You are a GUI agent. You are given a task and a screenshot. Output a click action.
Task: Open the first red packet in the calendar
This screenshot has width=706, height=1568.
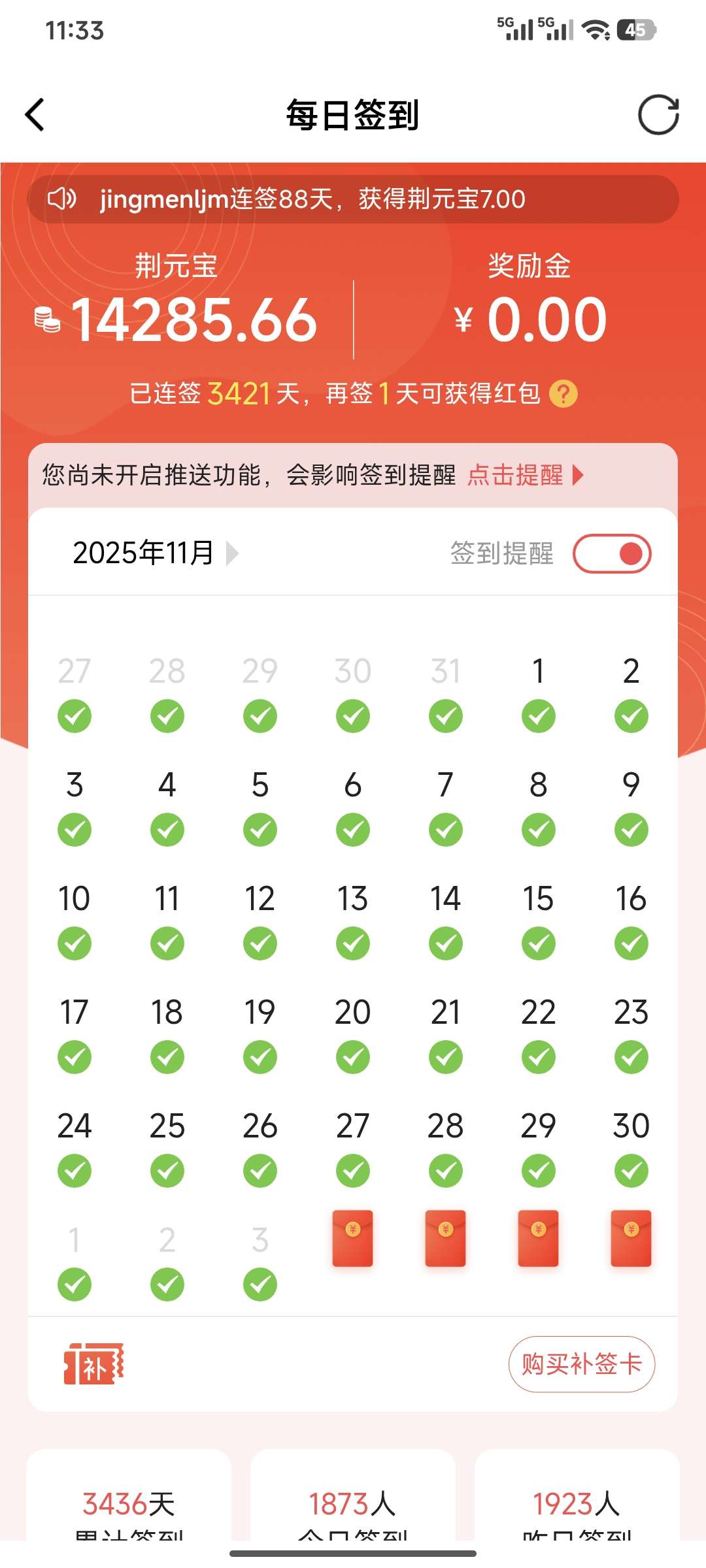[352, 1238]
